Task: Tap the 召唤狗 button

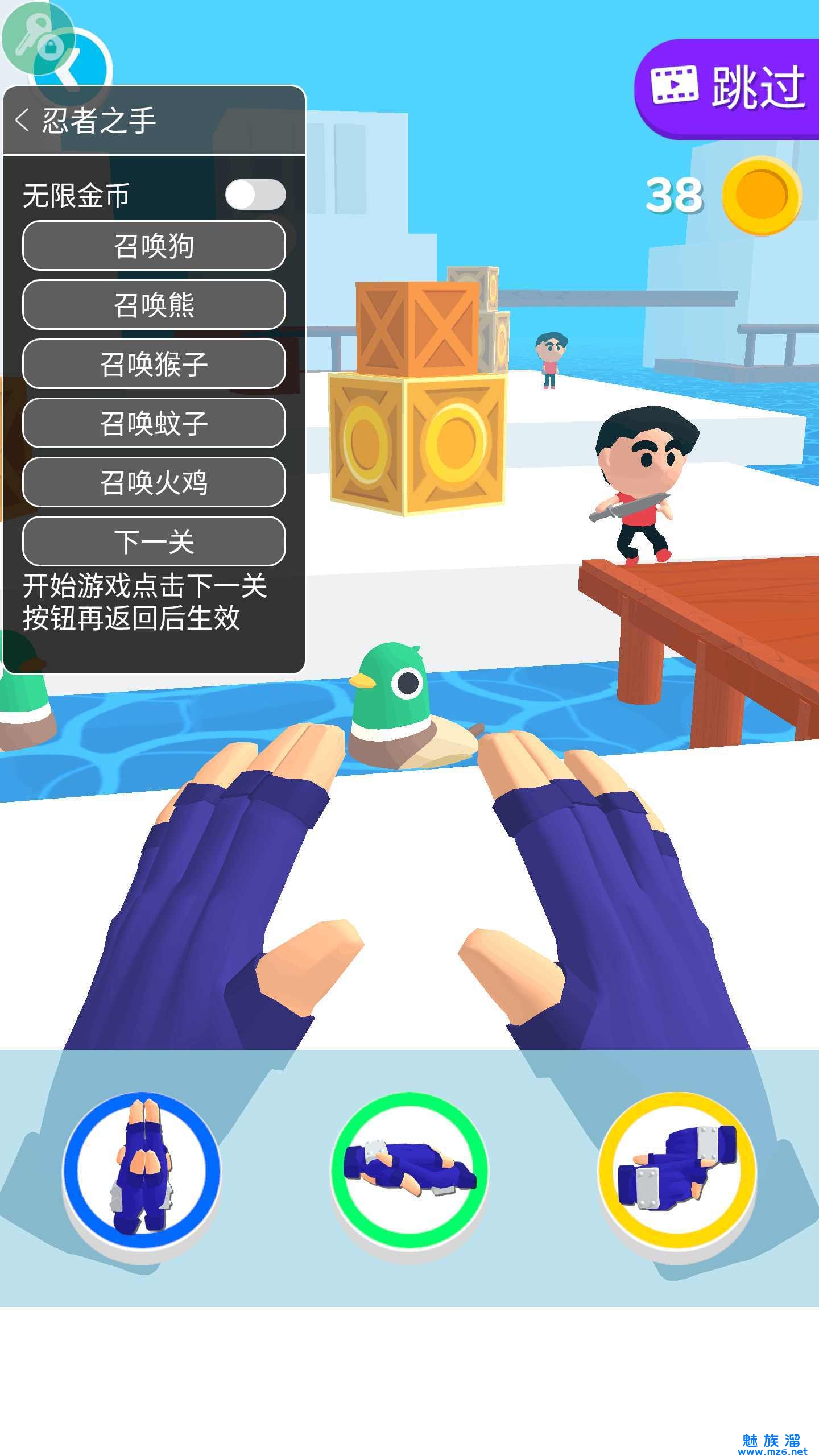Action: point(154,246)
